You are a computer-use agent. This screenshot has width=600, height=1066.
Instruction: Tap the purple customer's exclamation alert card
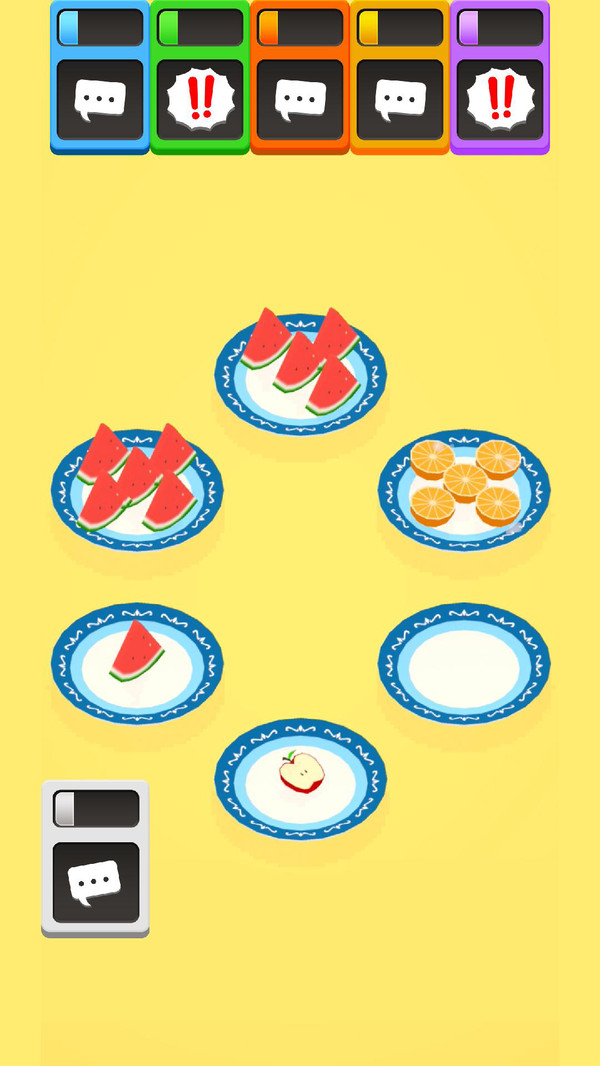(x=500, y=99)
